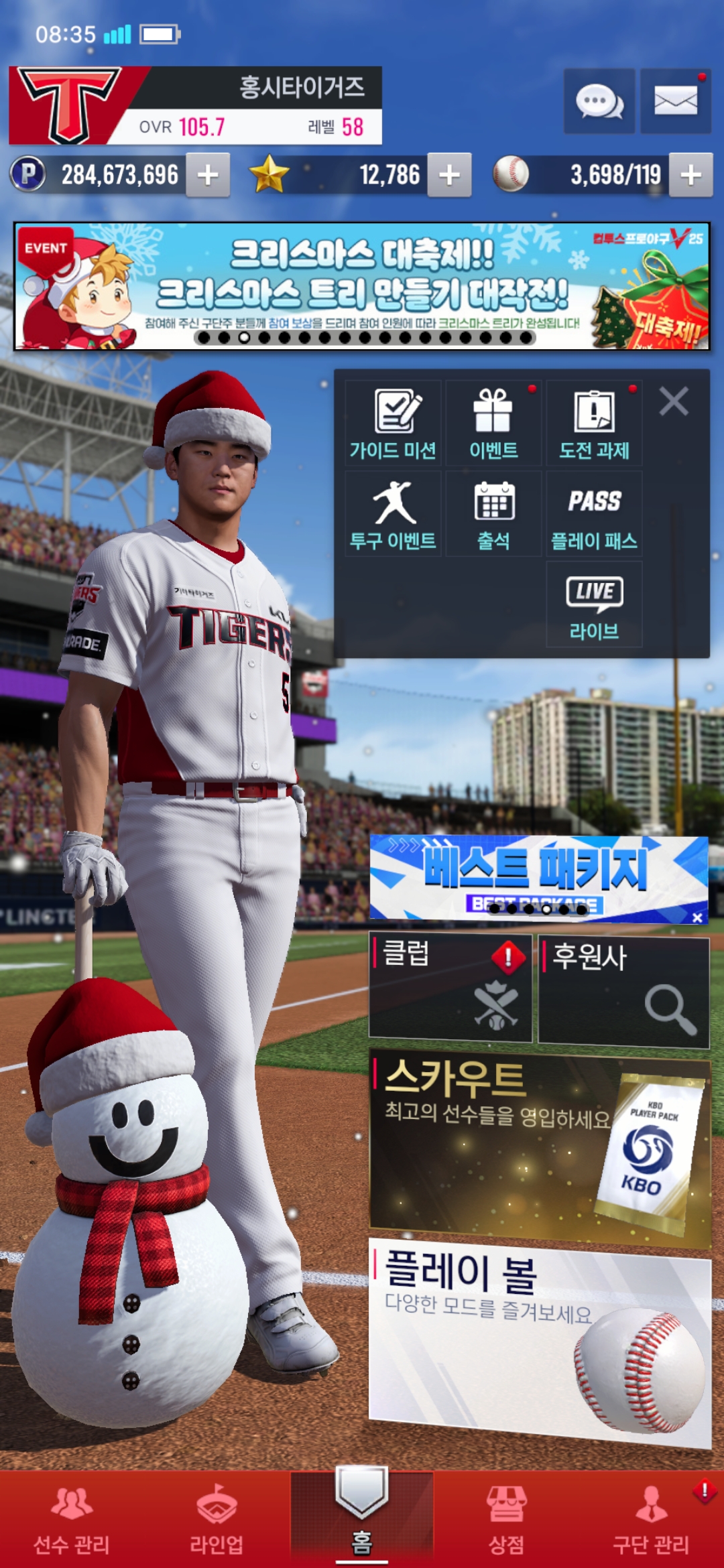Add more points with plus button
Image resolution: width=724 pixels, height=1568 pixels.
pyautogui.click(x=208, y=176)
